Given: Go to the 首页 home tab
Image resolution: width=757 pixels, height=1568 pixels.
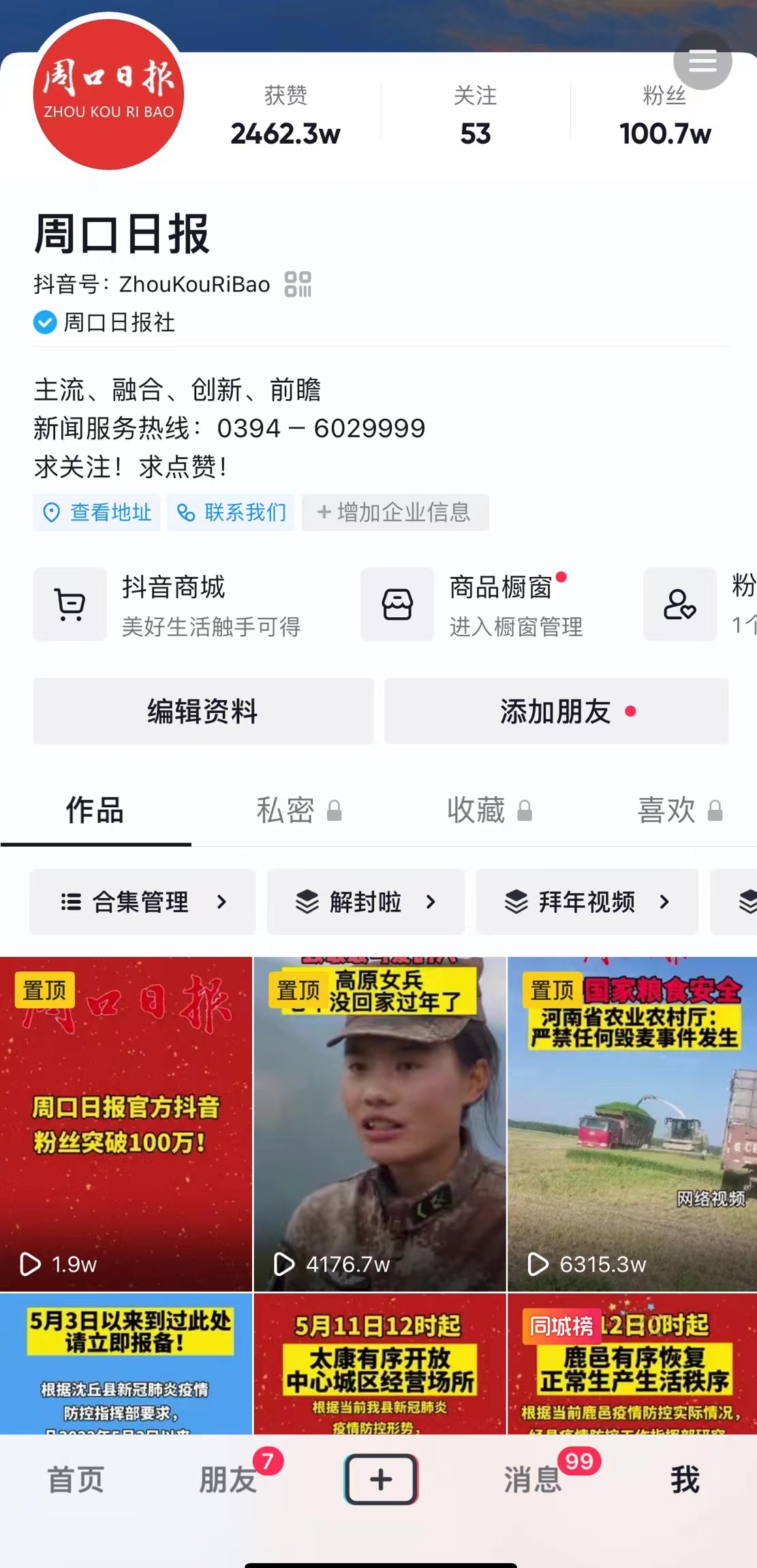Looking at the screenshot, I should pyautogui.click(x=76, y=1479).
